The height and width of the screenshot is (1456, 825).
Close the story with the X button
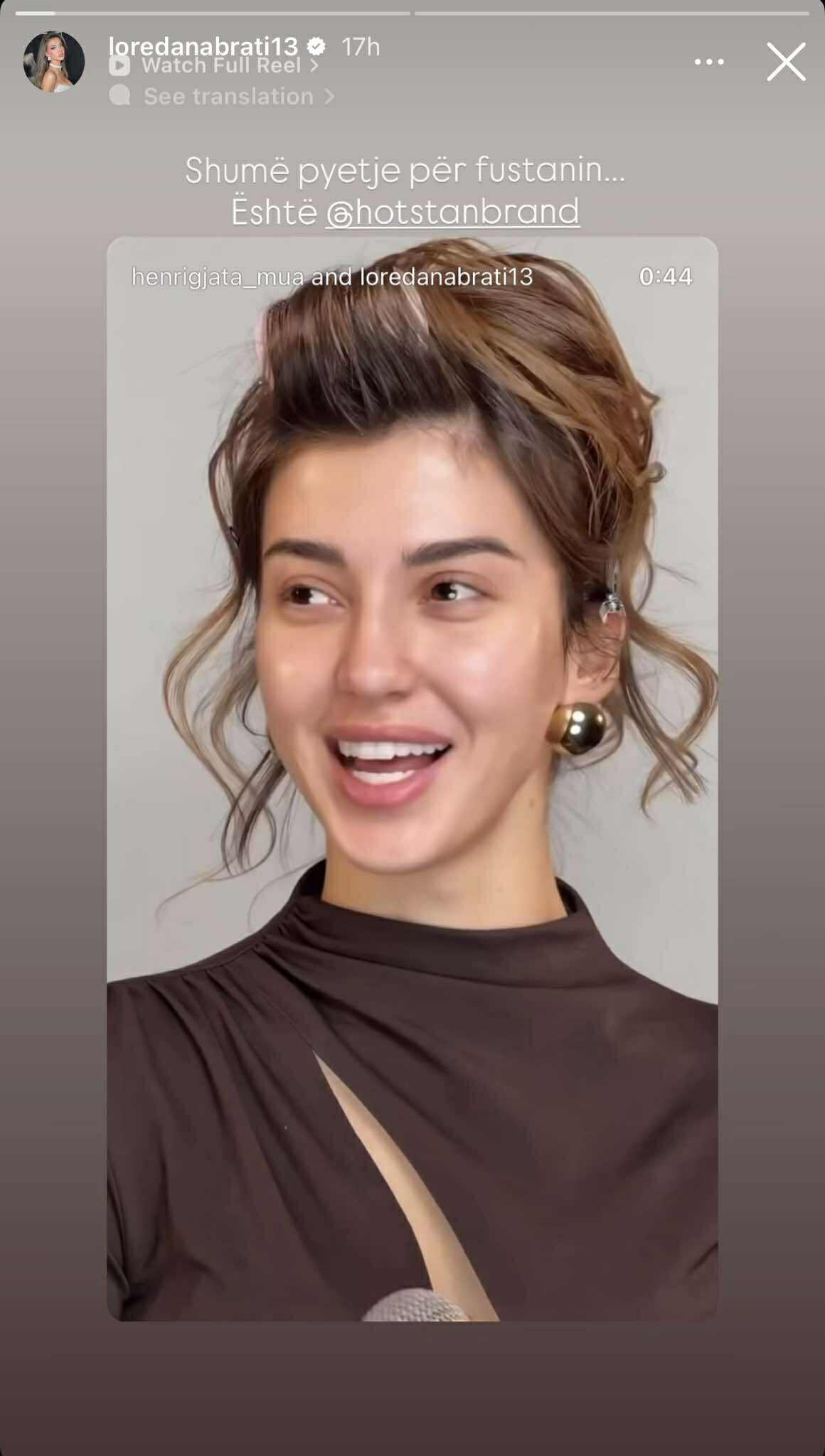coord(785,62)
